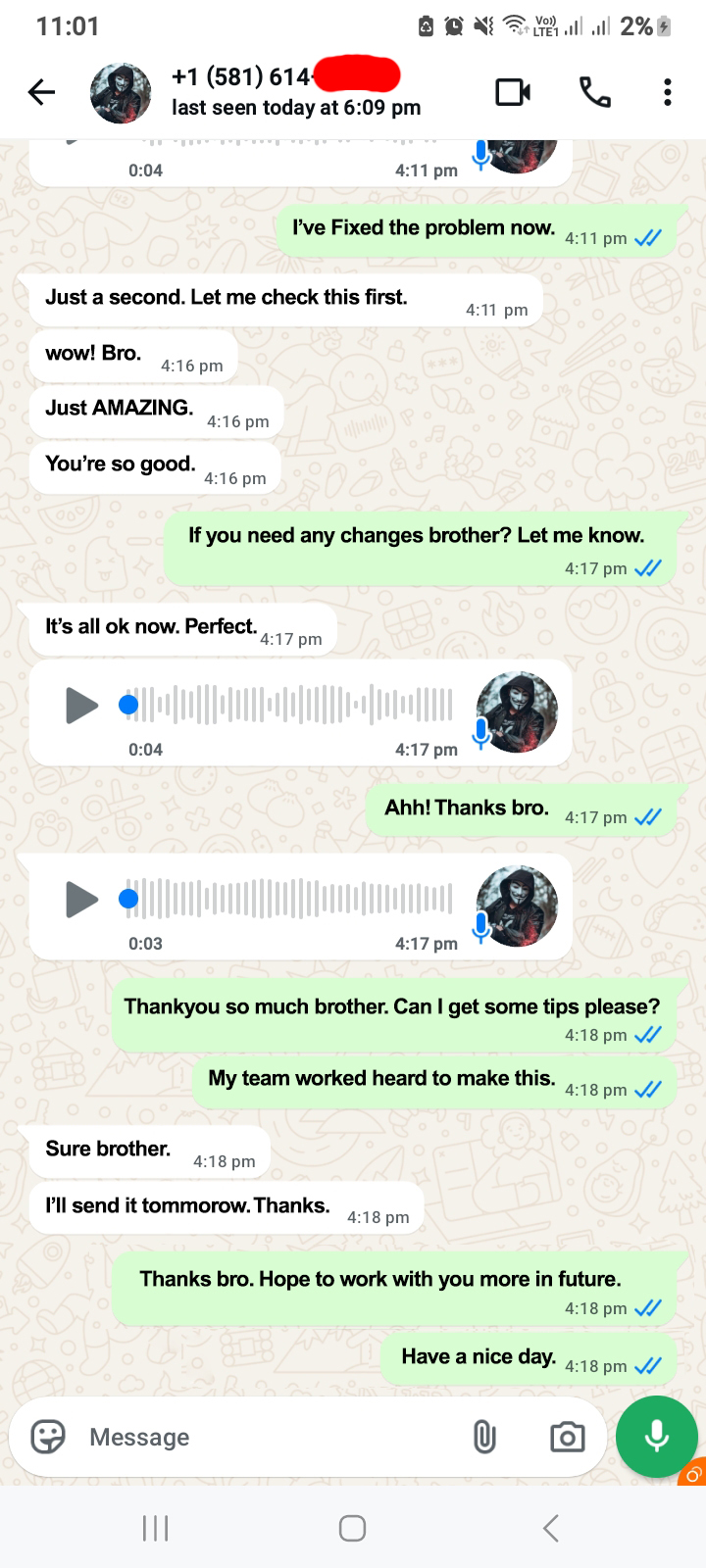Go back to the chats list
This screenshot has height=1568, width=706.
42,92
